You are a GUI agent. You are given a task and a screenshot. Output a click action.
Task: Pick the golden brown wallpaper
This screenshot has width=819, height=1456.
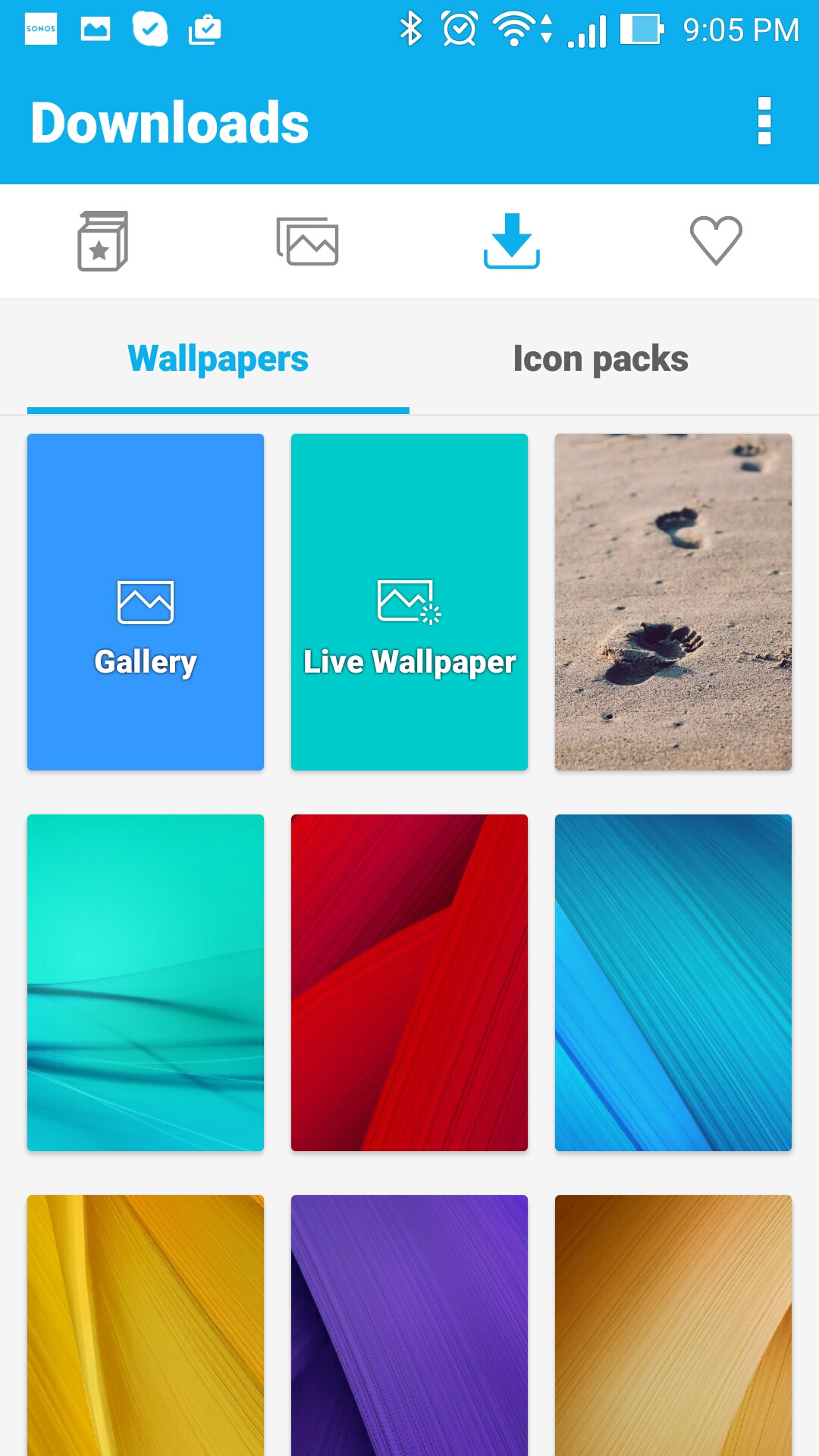point(673,1326)
